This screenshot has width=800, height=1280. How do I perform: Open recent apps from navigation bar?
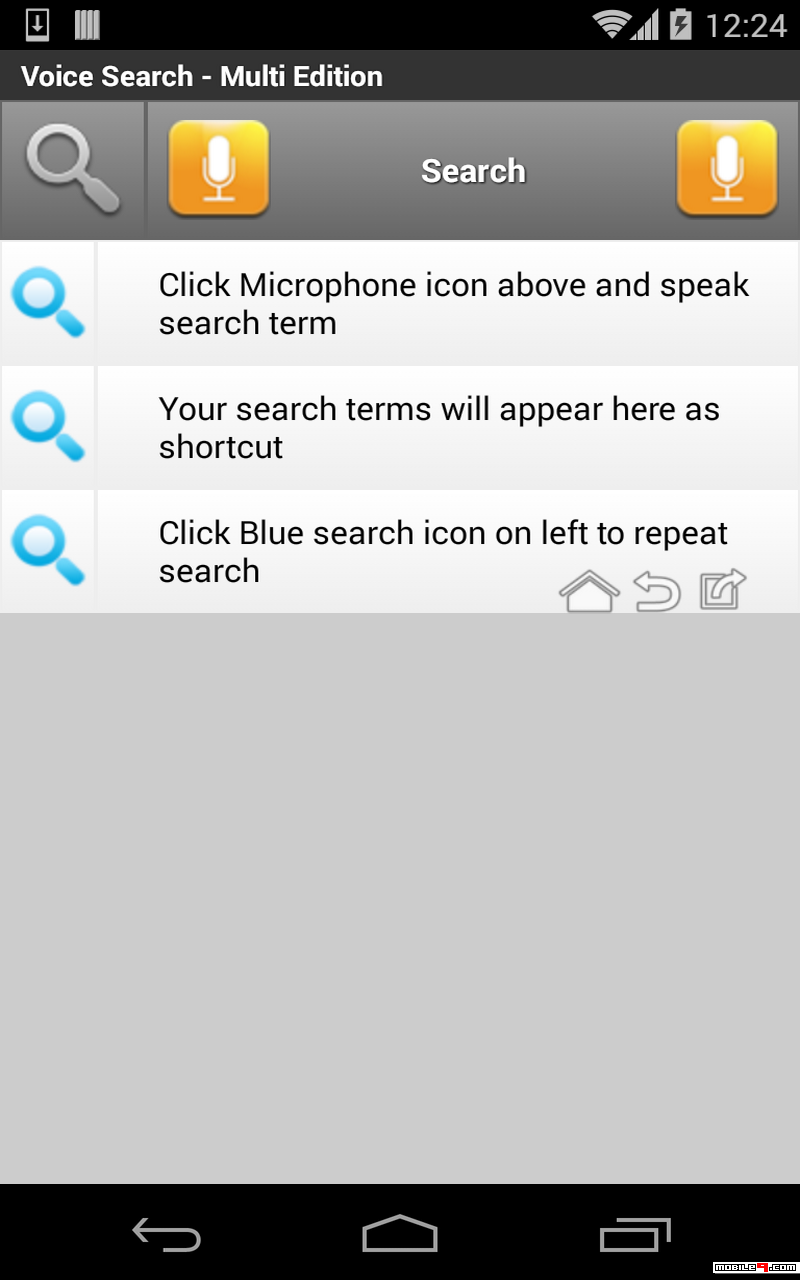(x=635, y=1234)
